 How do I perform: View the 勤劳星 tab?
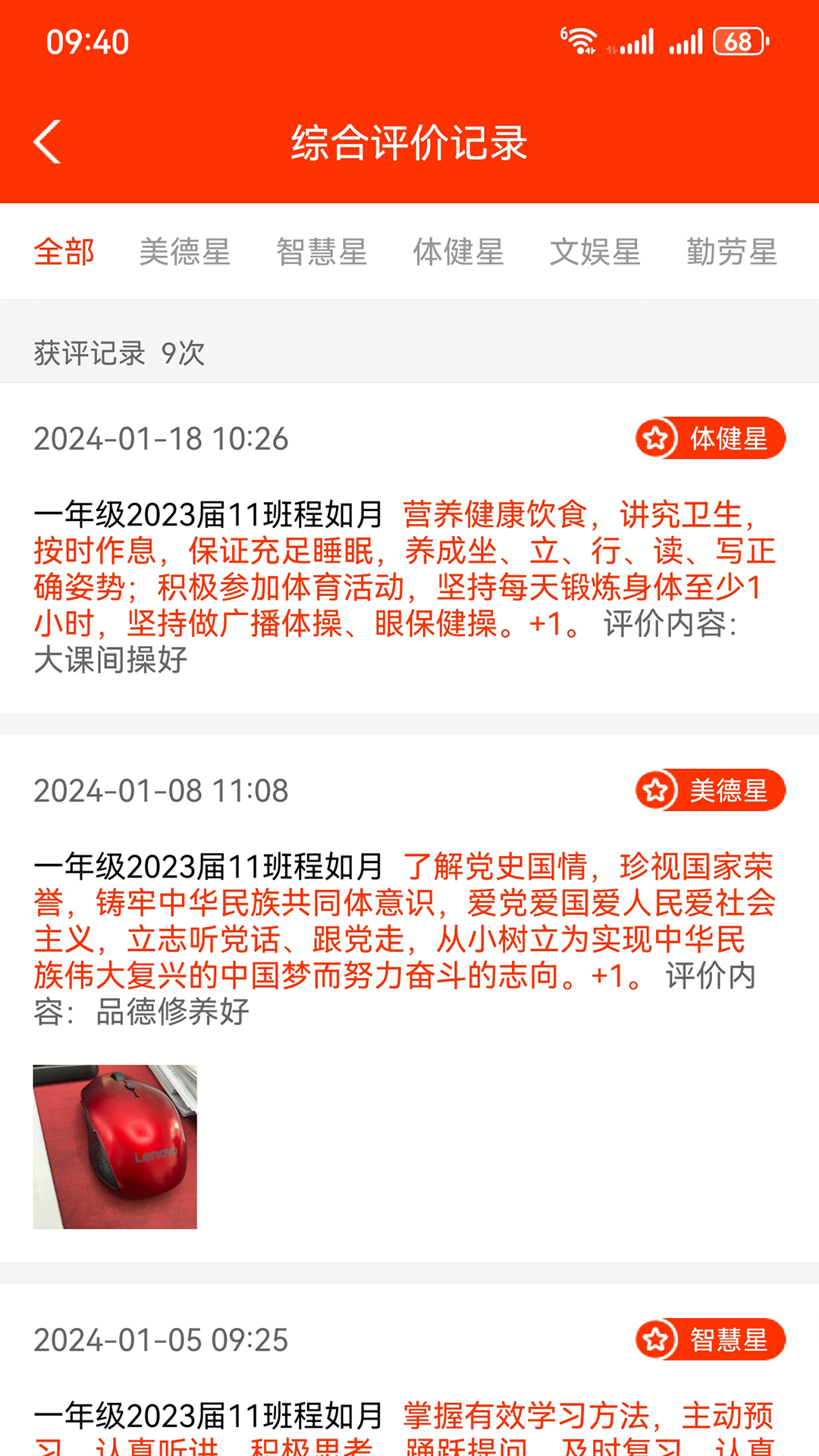(732, 252)
